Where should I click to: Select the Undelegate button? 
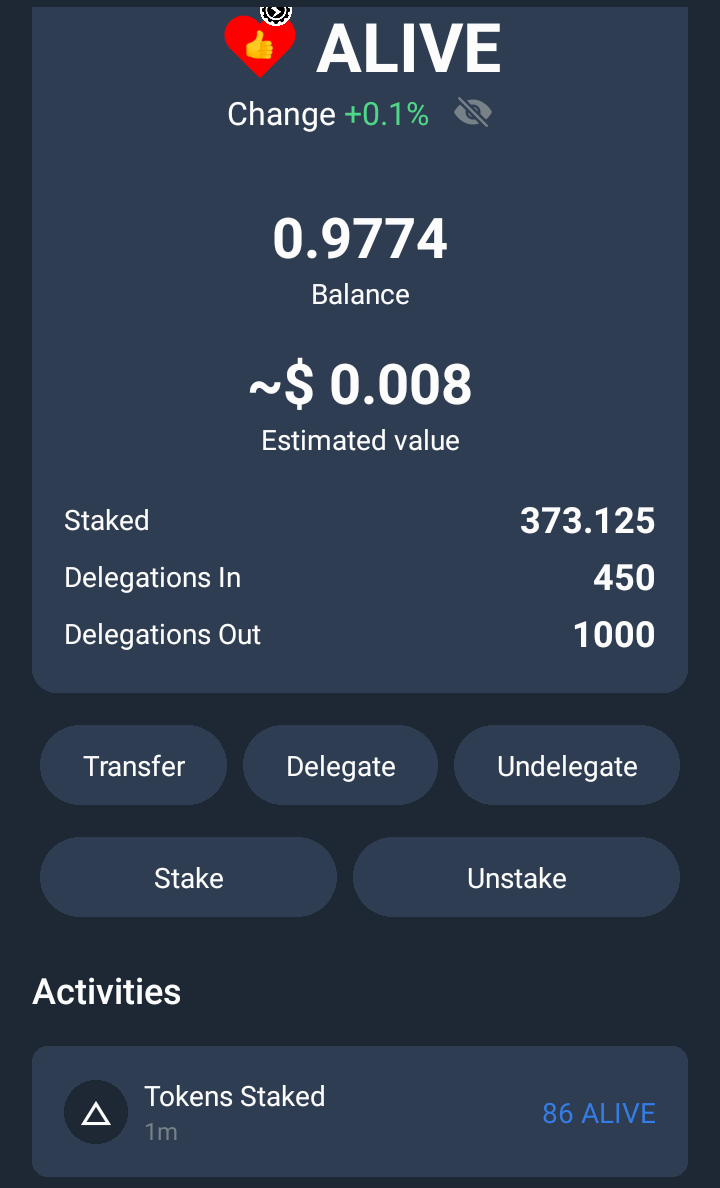tap(567, 765)
